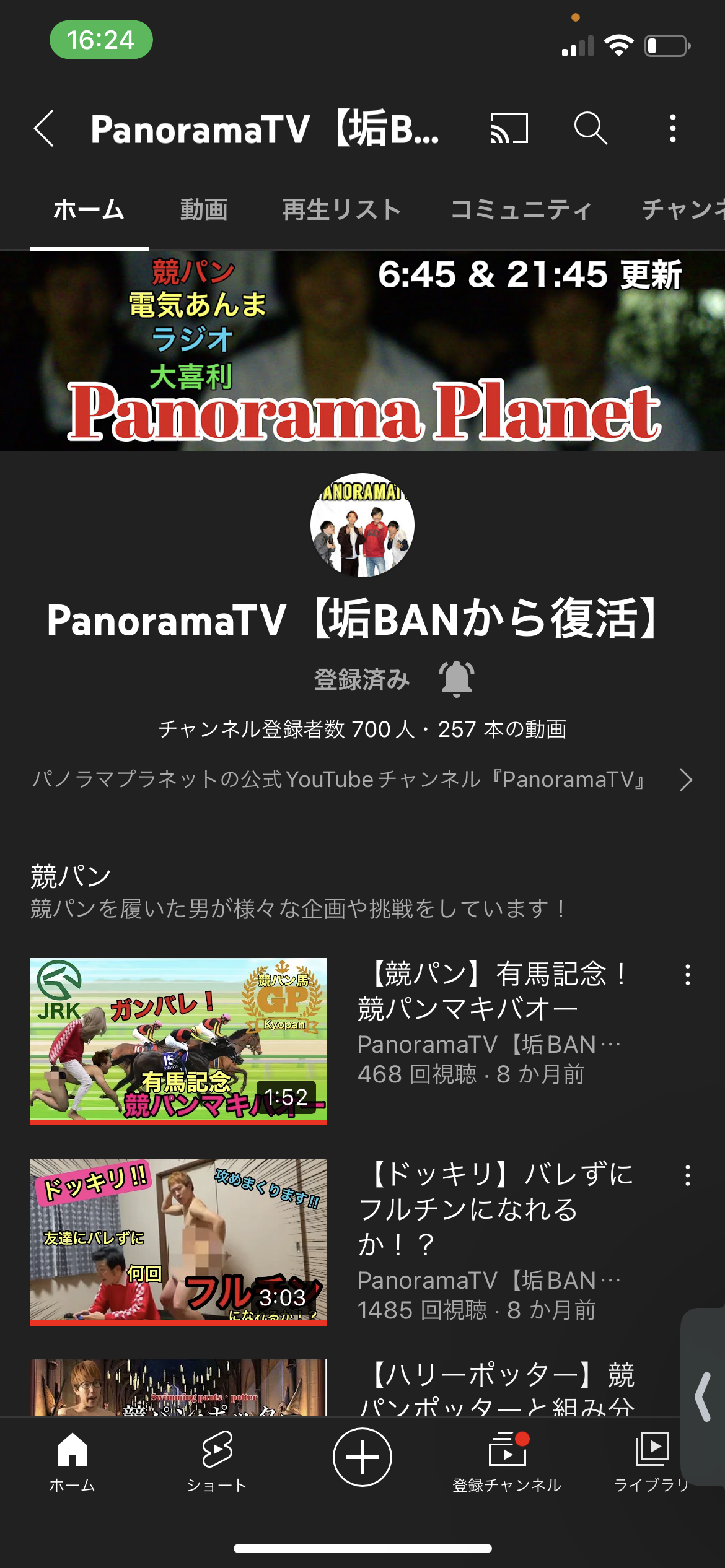Change notification bell settings
The image size is (725, 1568).
click(x=457, y=679)
